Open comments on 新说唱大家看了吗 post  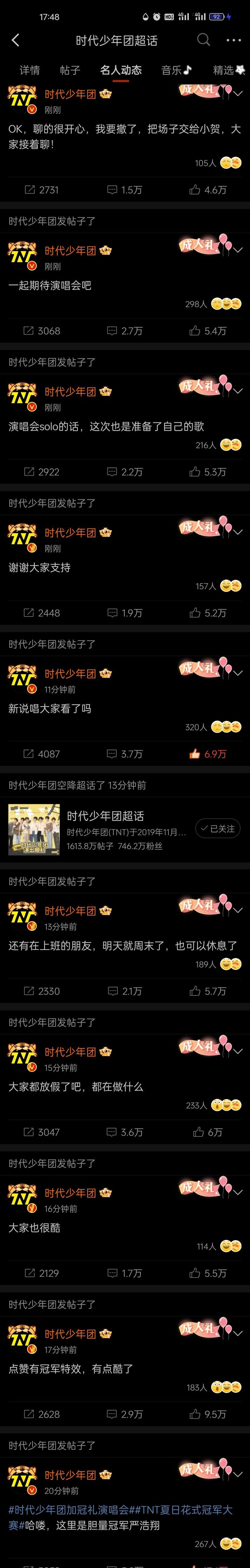[124, 754]
